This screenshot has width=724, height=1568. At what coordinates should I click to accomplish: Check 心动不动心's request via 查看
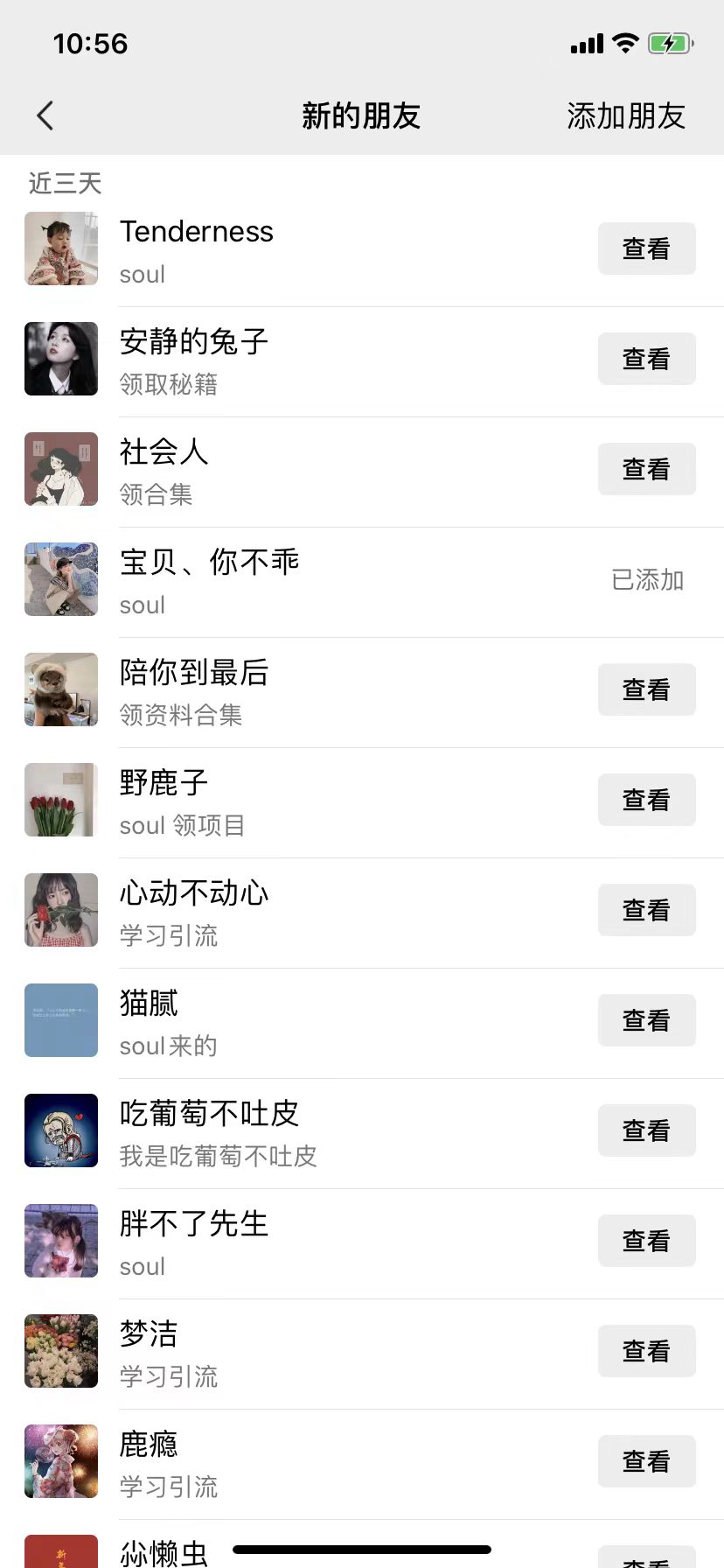646,910
